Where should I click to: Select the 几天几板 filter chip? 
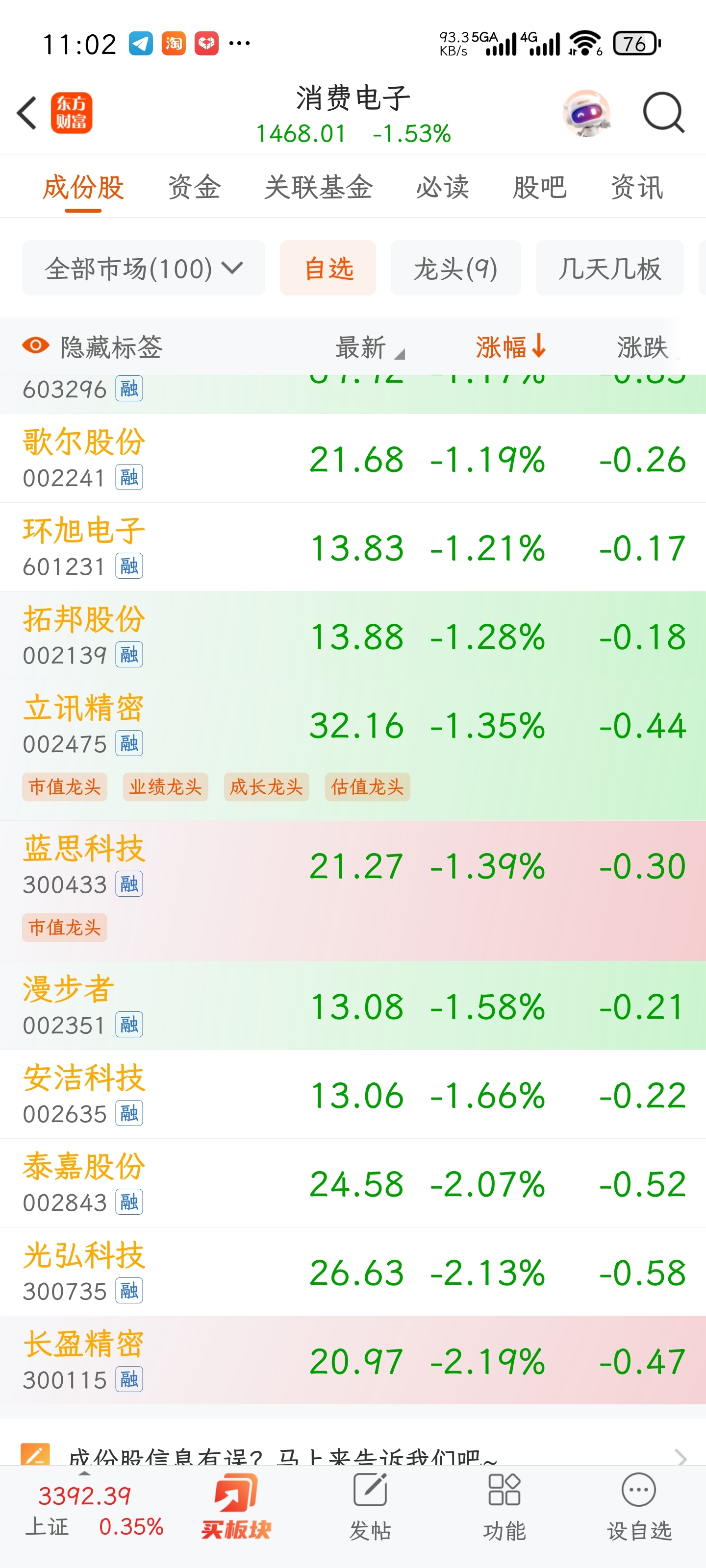click(610, 268)
